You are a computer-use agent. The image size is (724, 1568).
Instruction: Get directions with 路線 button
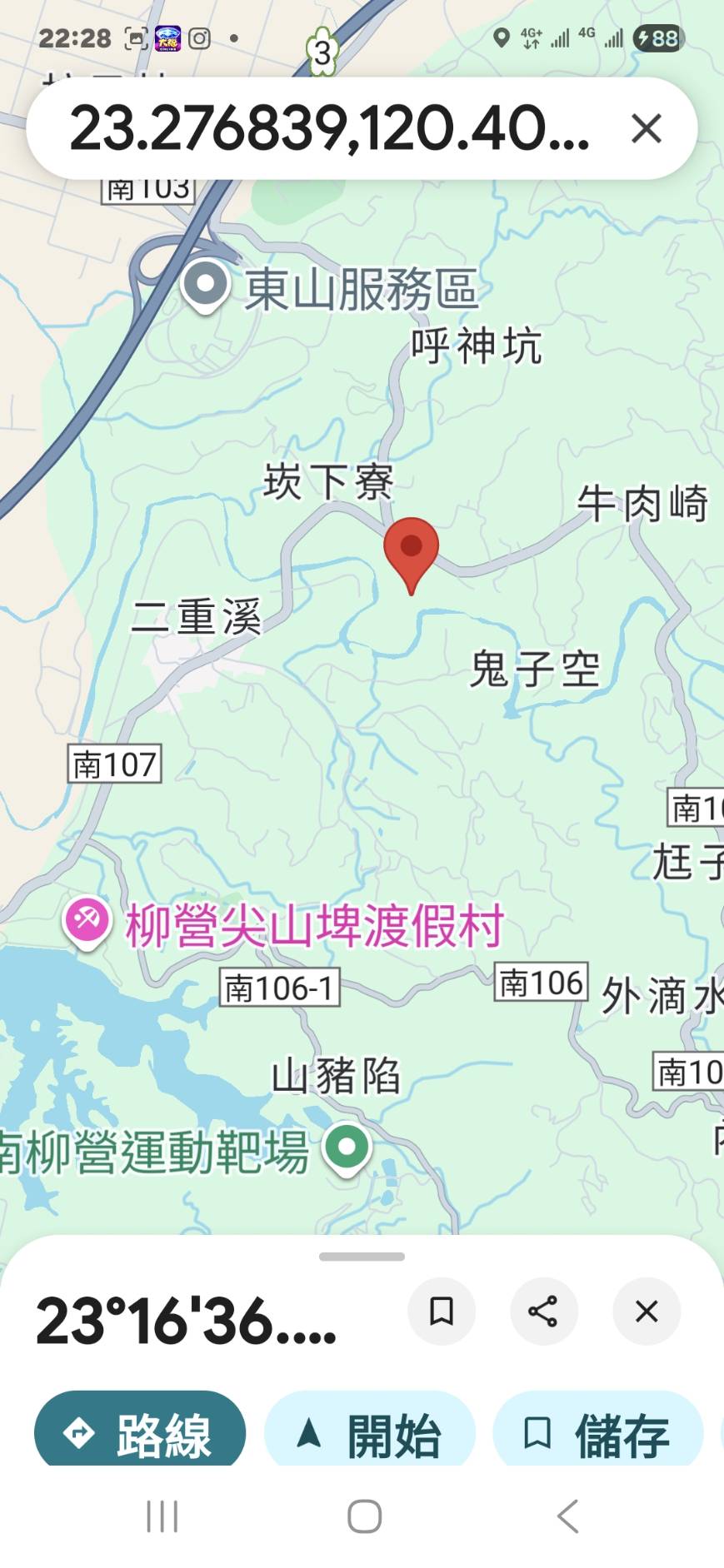point(140,1434)
